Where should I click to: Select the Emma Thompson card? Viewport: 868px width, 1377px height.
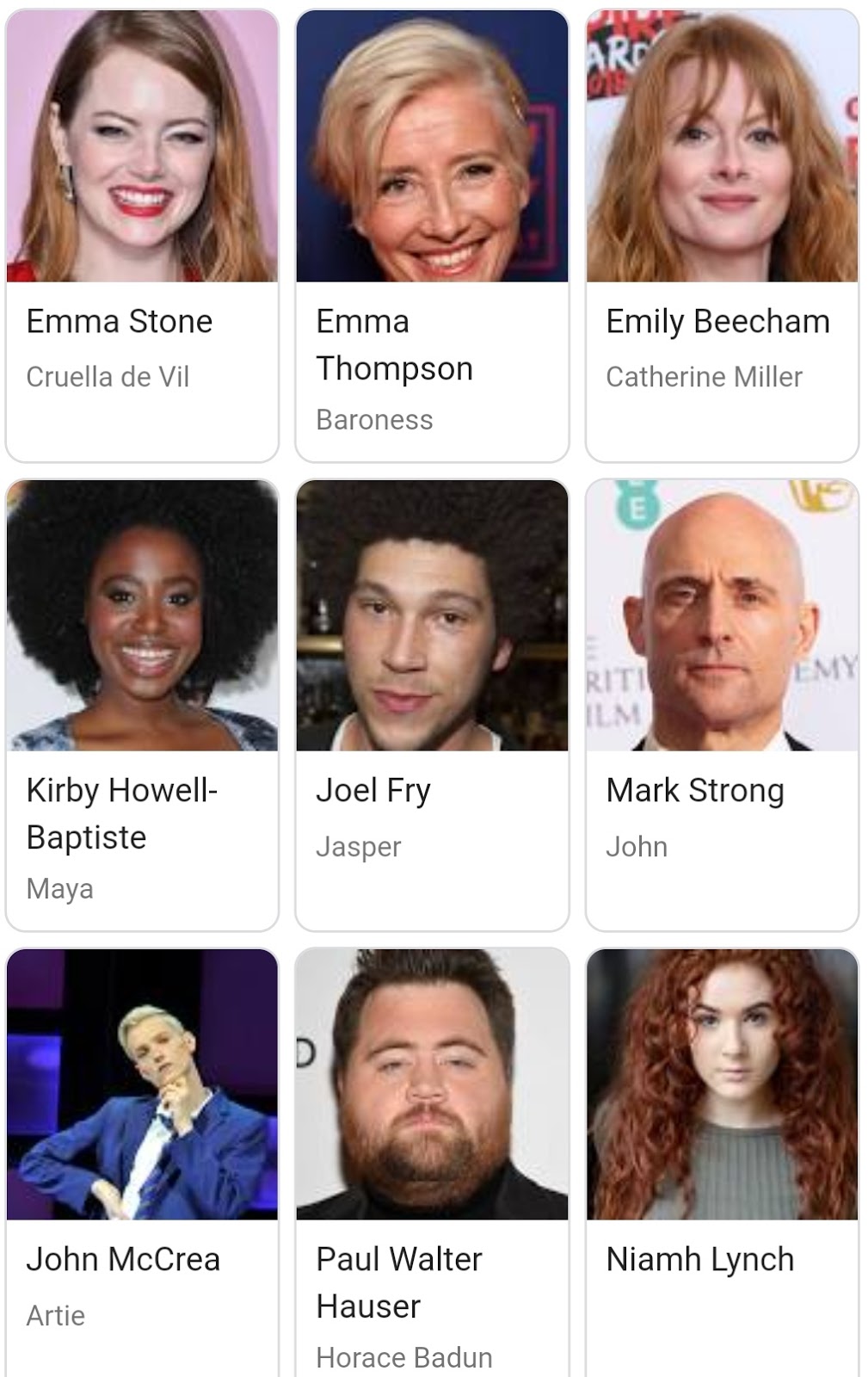tap(432, 235)
